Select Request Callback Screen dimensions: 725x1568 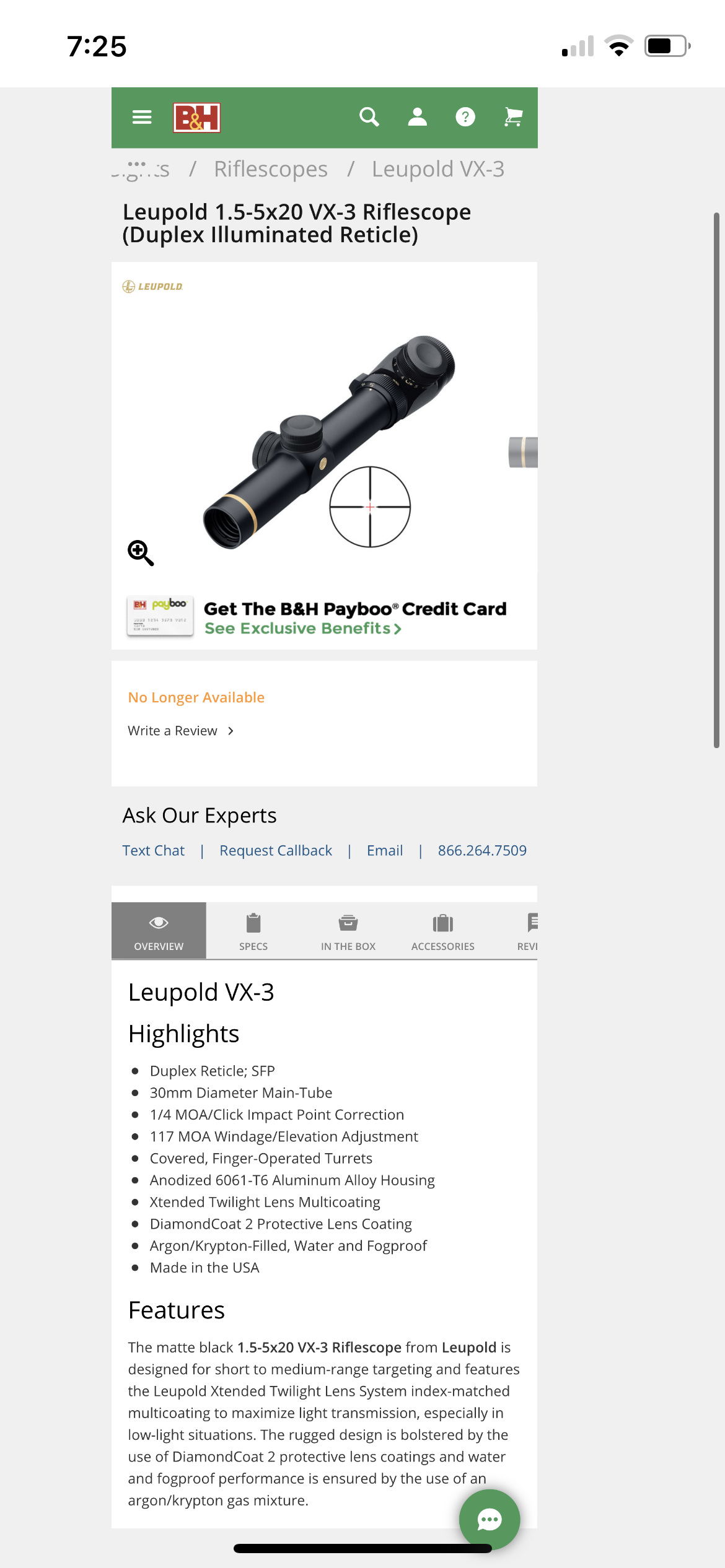click(276, 850)
